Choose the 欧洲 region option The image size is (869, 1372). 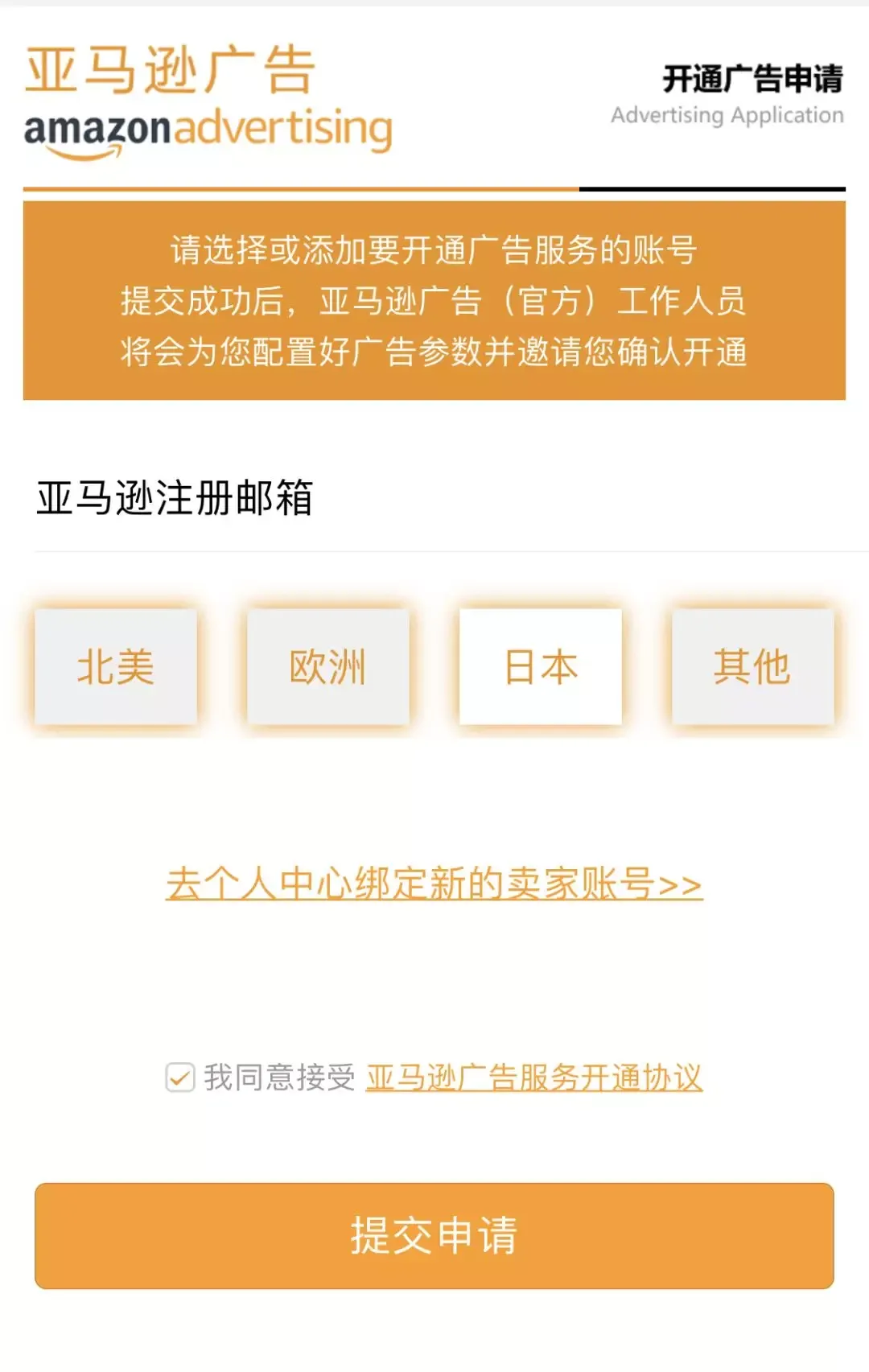[328, 667]
